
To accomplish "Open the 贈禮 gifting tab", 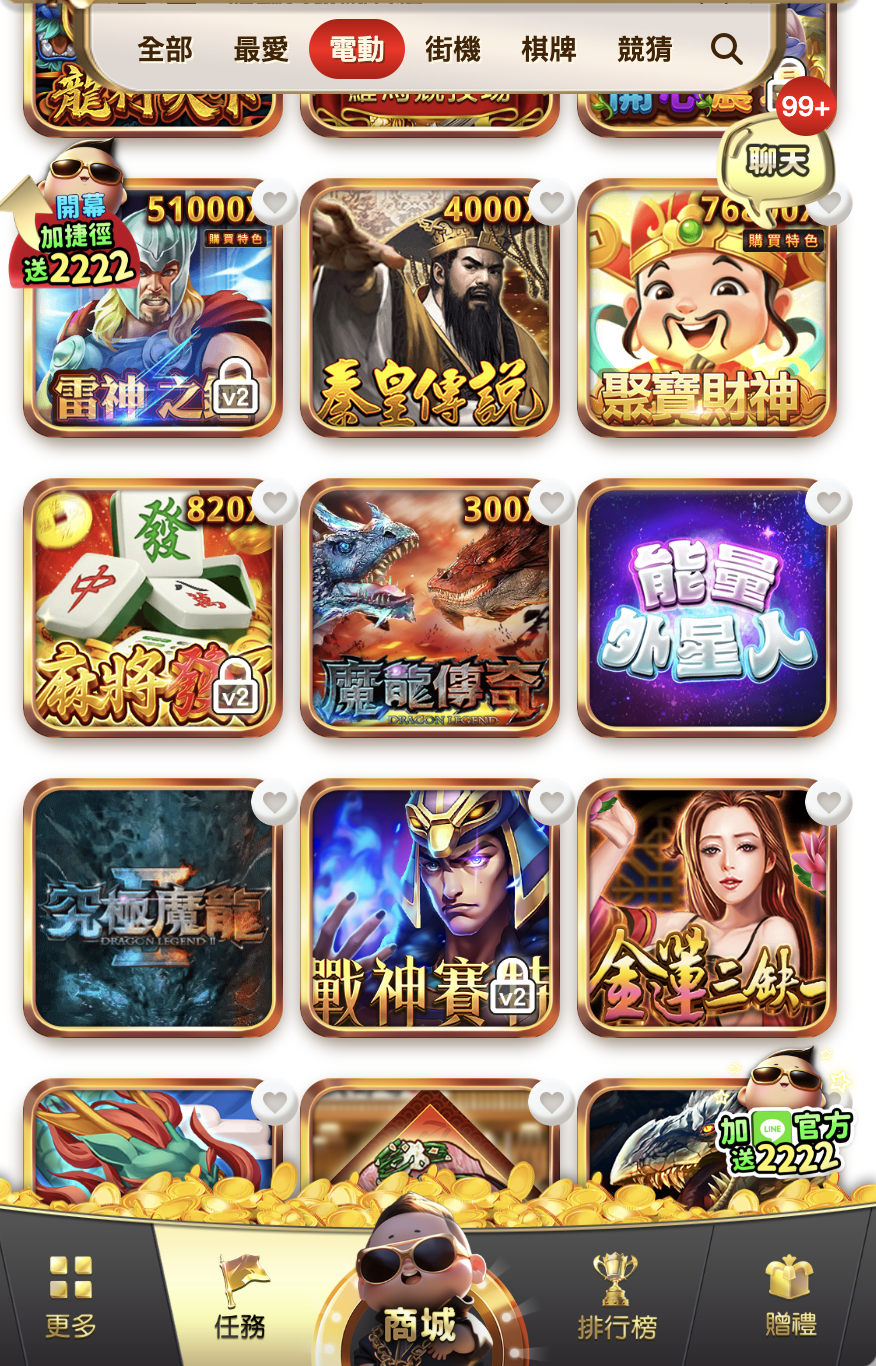I will point(791,1297).
